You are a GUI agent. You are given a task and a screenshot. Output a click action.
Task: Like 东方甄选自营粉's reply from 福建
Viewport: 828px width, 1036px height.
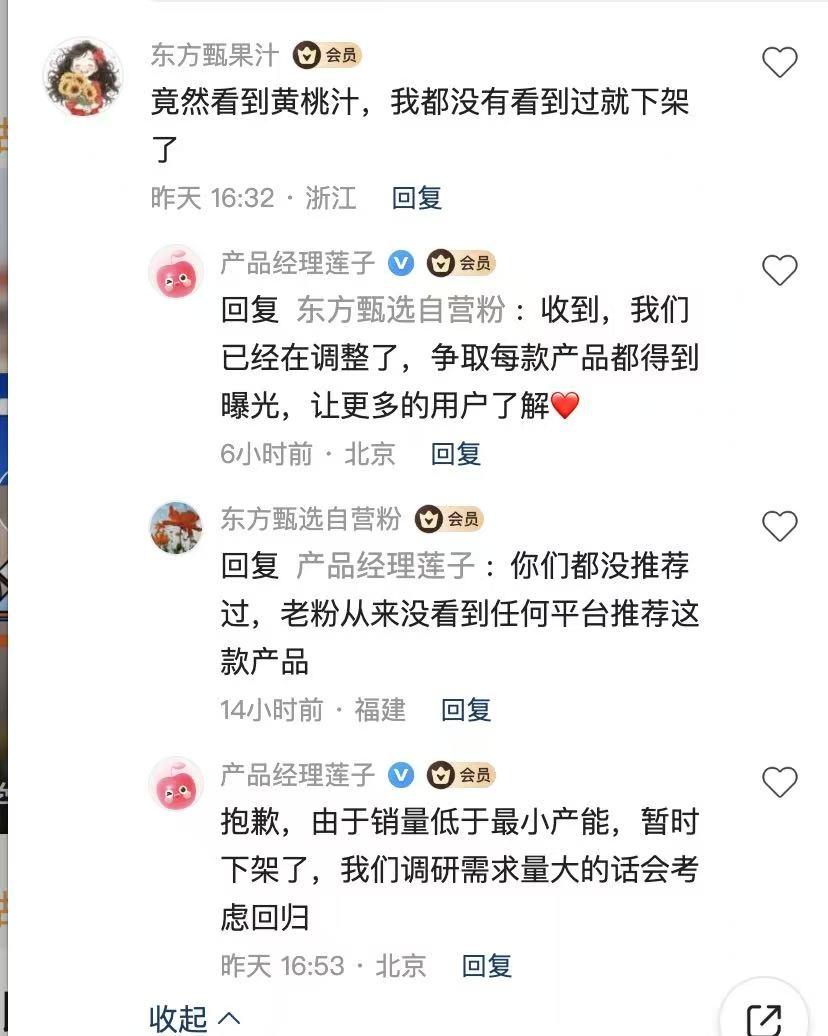point(780,526)
